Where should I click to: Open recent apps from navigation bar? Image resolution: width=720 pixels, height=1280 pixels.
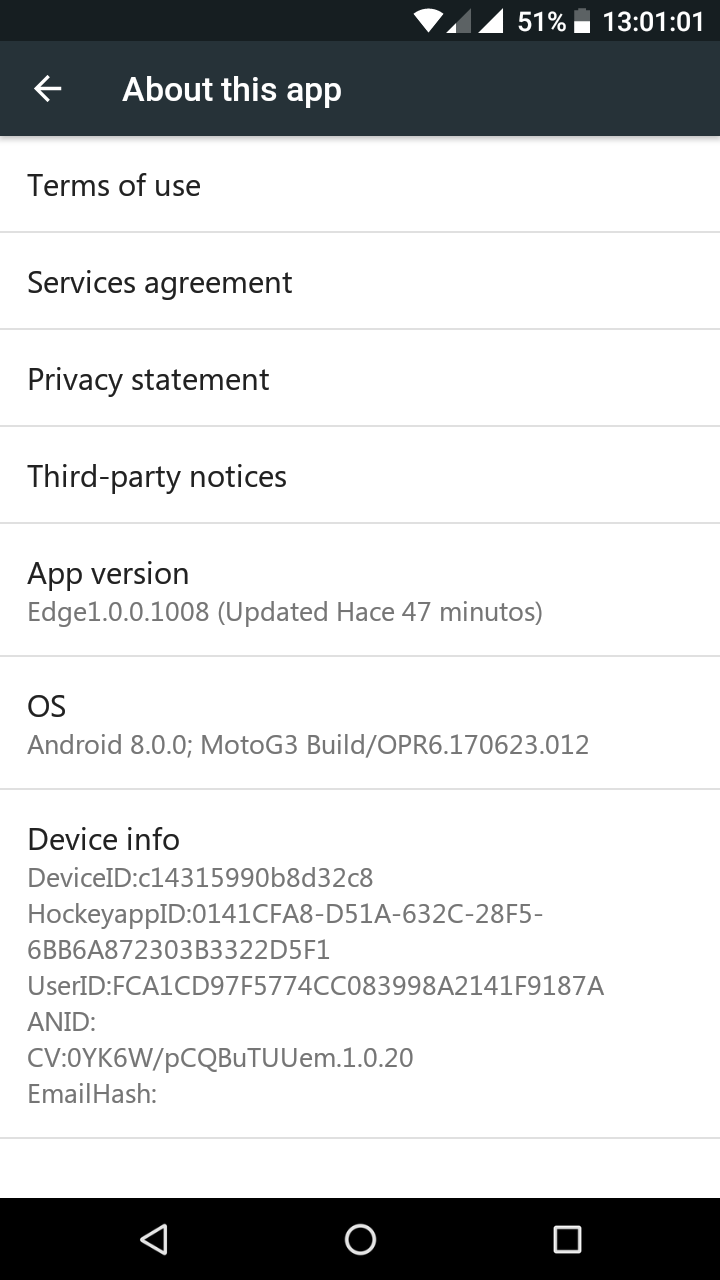[x=567, y=1240]
